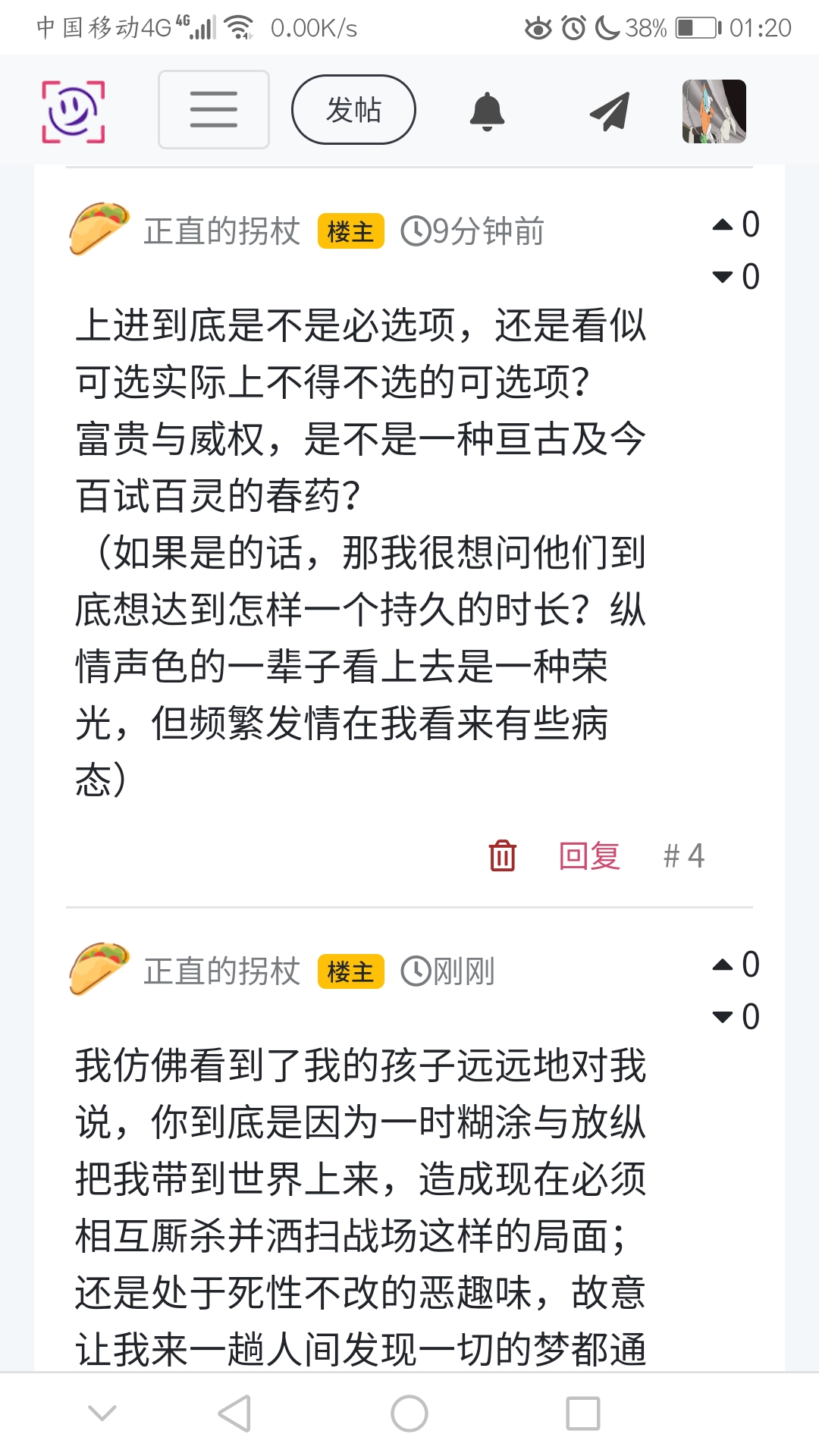The image size is (819, 1456).
Task: Tap 回复 to reply to post #4
Action: [589, 856]
